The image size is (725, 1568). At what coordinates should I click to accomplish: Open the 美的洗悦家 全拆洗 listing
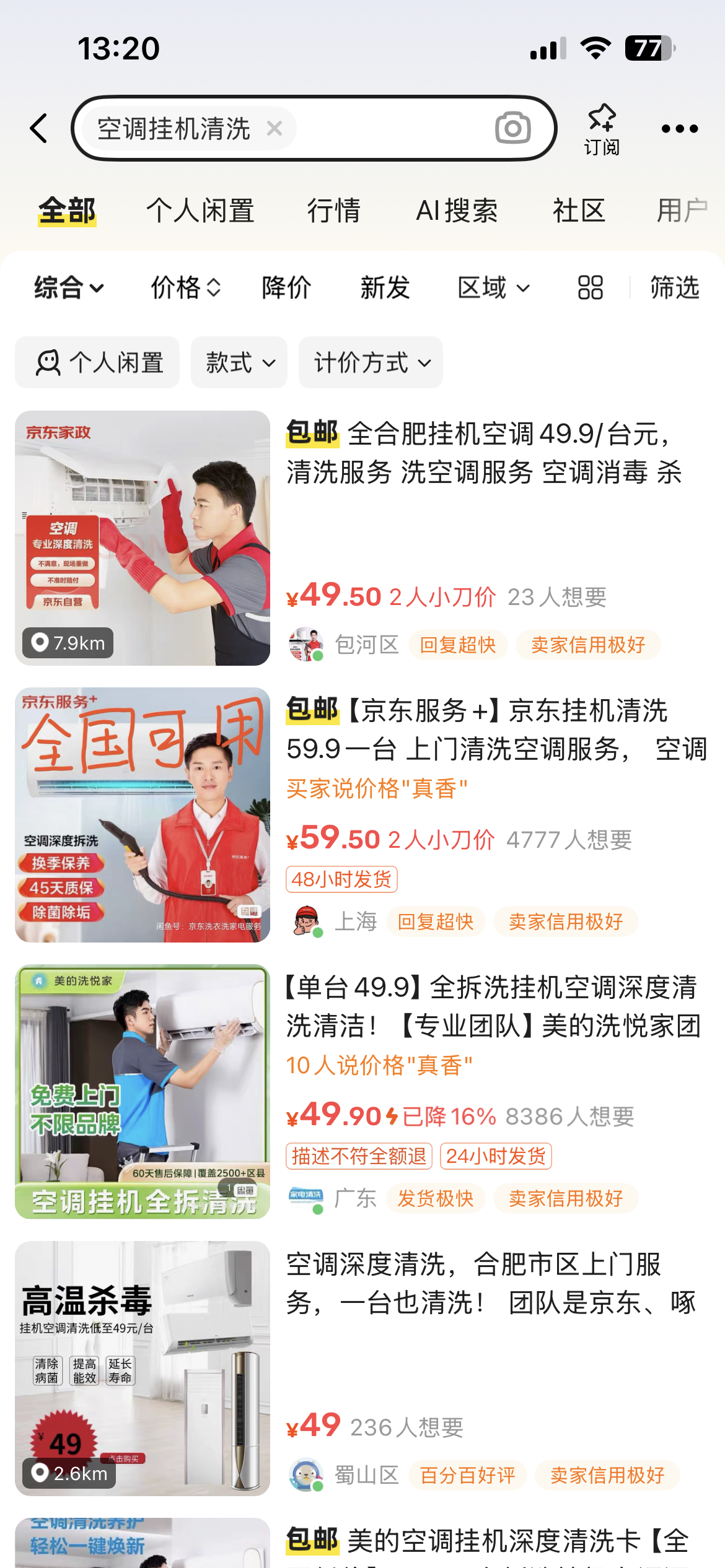(x=362, y=1091)
